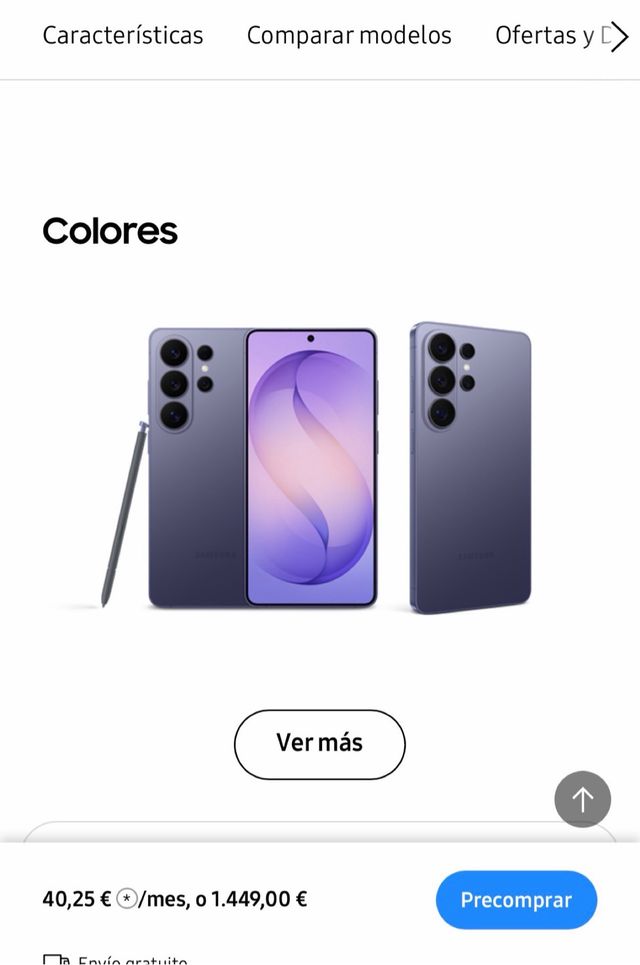Open the Características tab
Viewport: 640px width, 965px height.
tap(122, 36)
